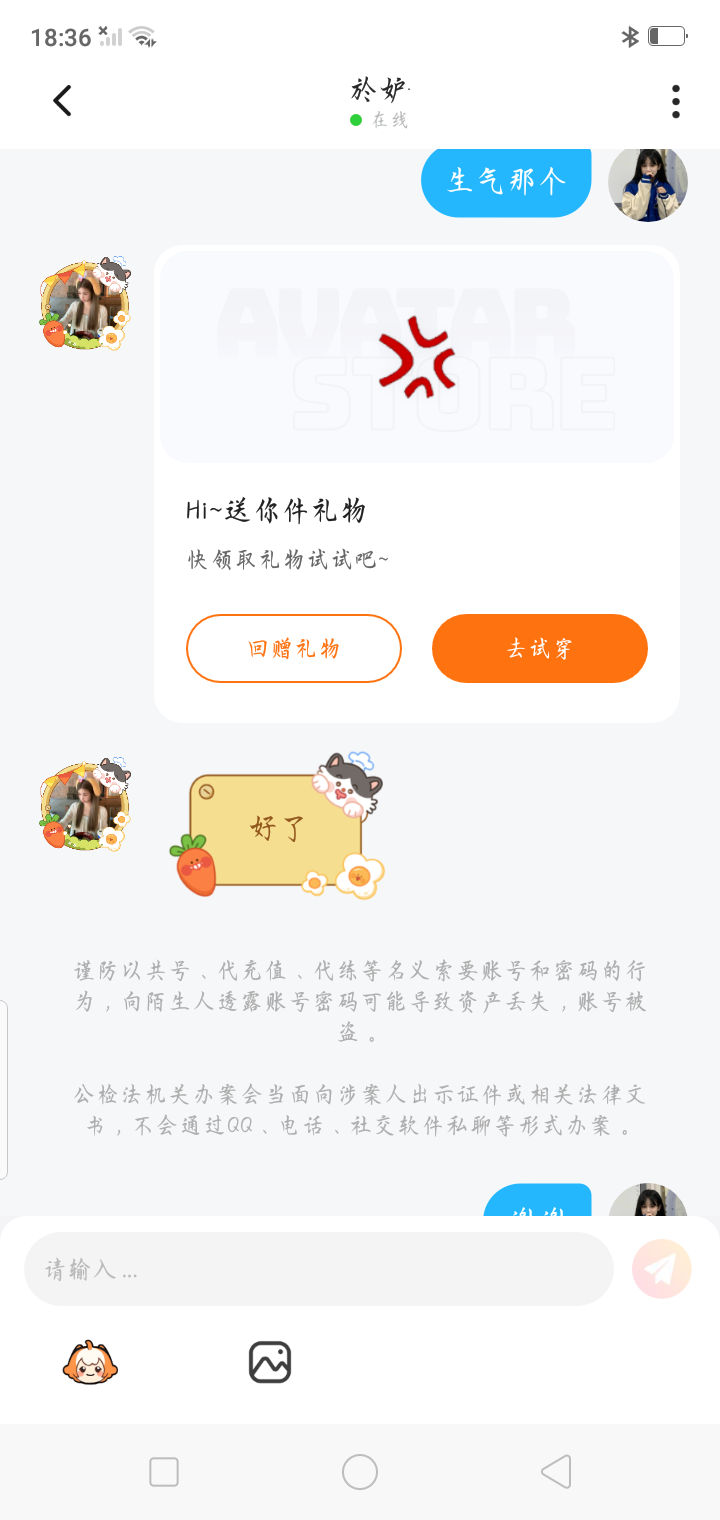The height and width of the screenshot is (1520, 720).
Task: Open the three-dot overflow menu
Action: pyautogui.click(x=676, y=101)
